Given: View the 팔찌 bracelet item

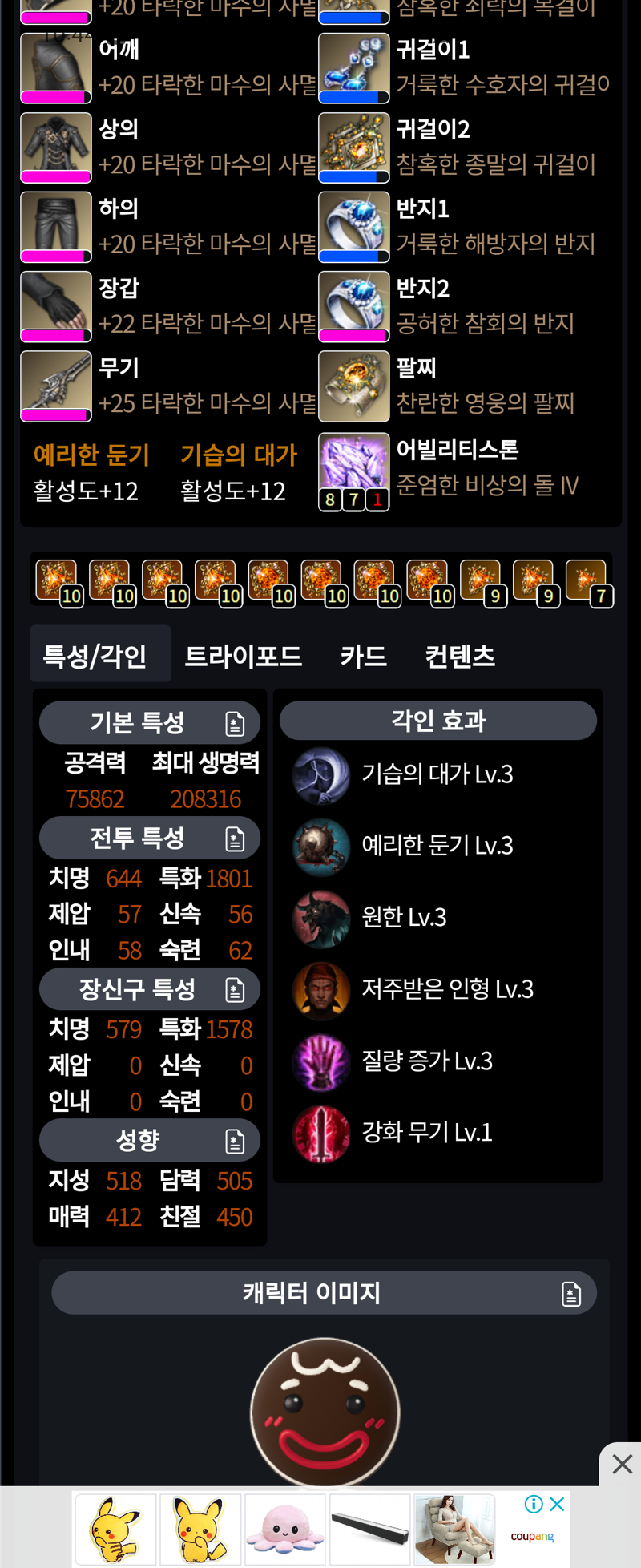Looking at the screenshot, I should point(354,386).
